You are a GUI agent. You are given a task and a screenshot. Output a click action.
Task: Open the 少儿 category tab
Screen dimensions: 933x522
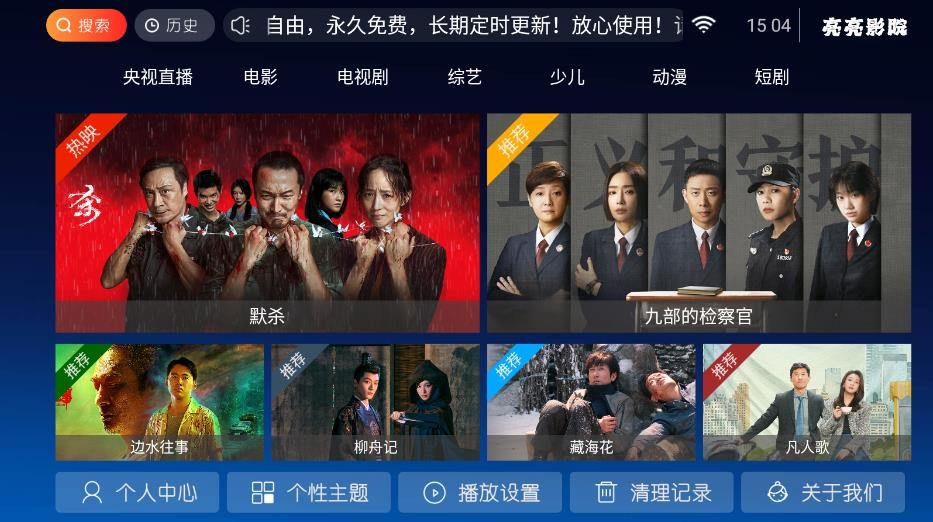(x=567, y=77)
